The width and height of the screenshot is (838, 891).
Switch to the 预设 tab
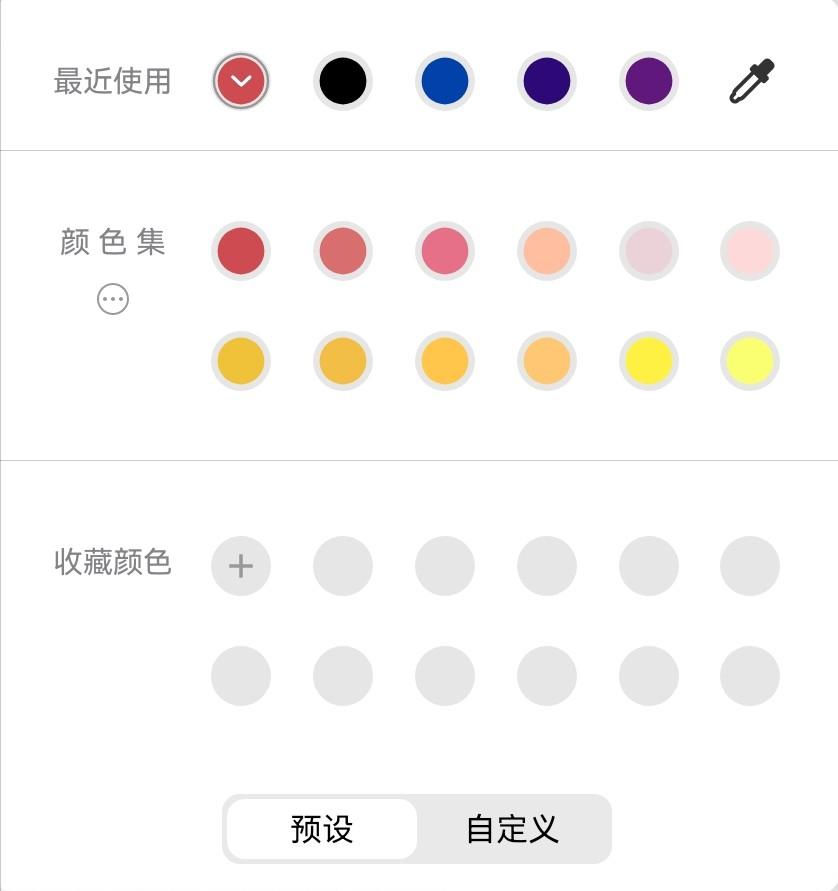point(320,829)
